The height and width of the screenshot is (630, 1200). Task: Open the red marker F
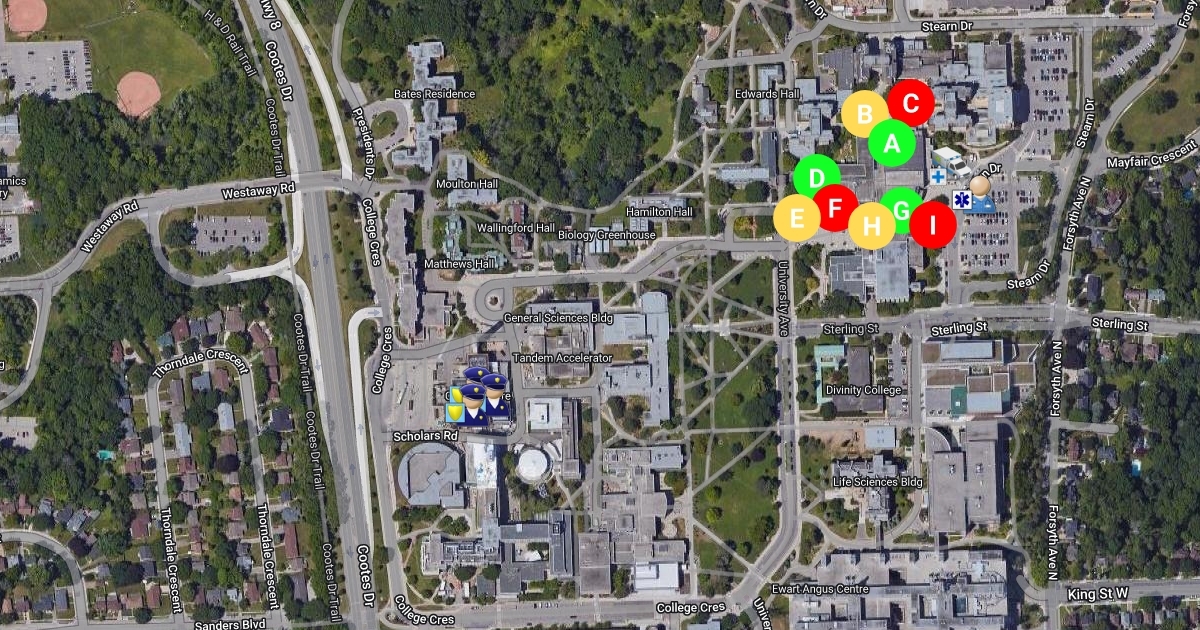point(836,208)
